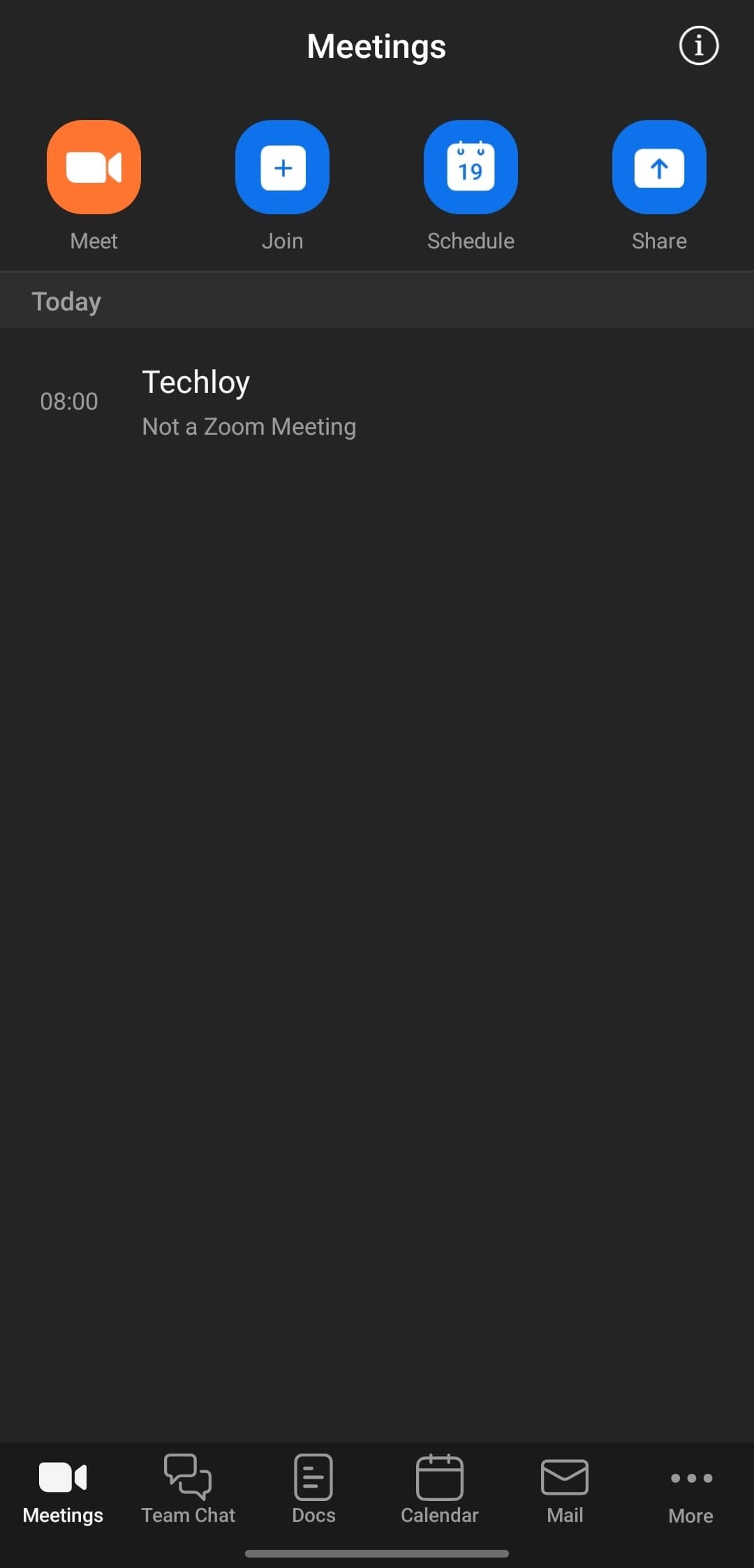Switch to the Mail tab
This screenshot has height=1568, width=754.
pyautogui.click(x=565, y=1489)
